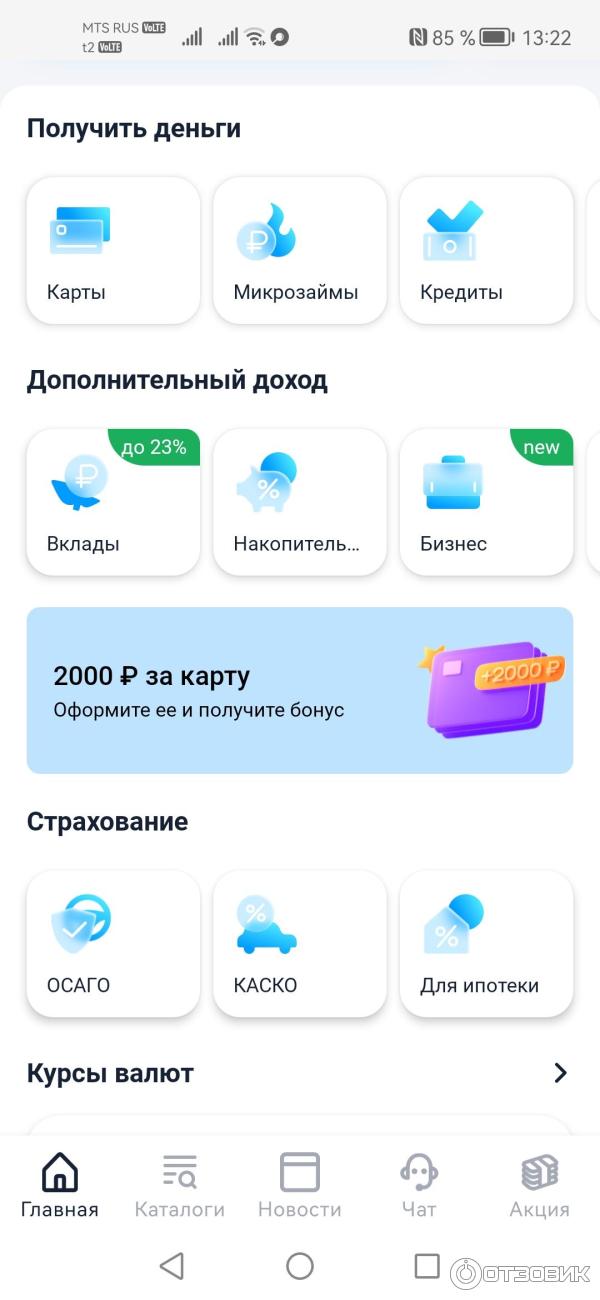The image size is (600, 1300).
Task: Go to the Каталоги tab
Action: click(x=180, y=1185)
